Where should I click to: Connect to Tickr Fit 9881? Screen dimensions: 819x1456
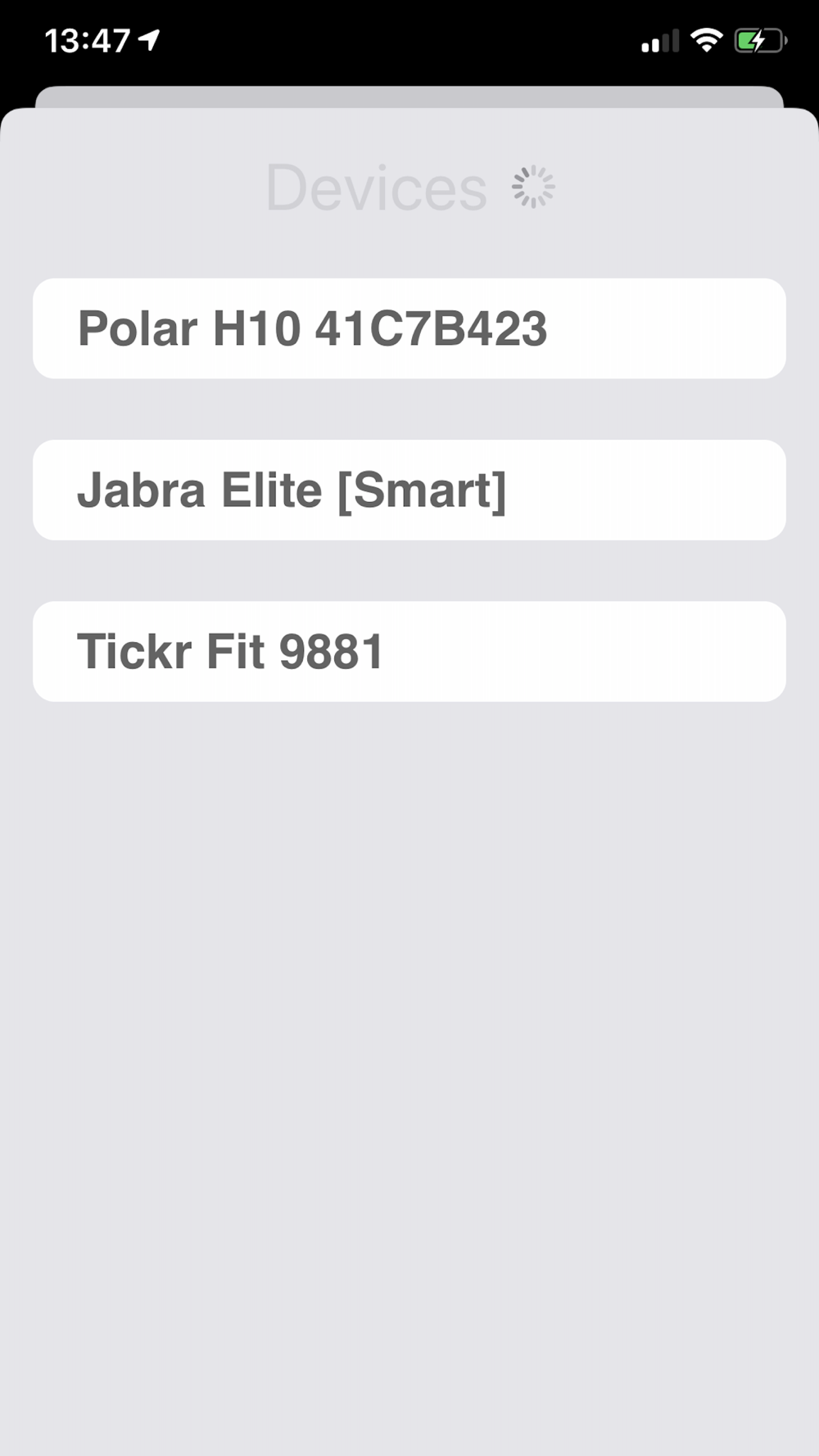click(409, 652)
